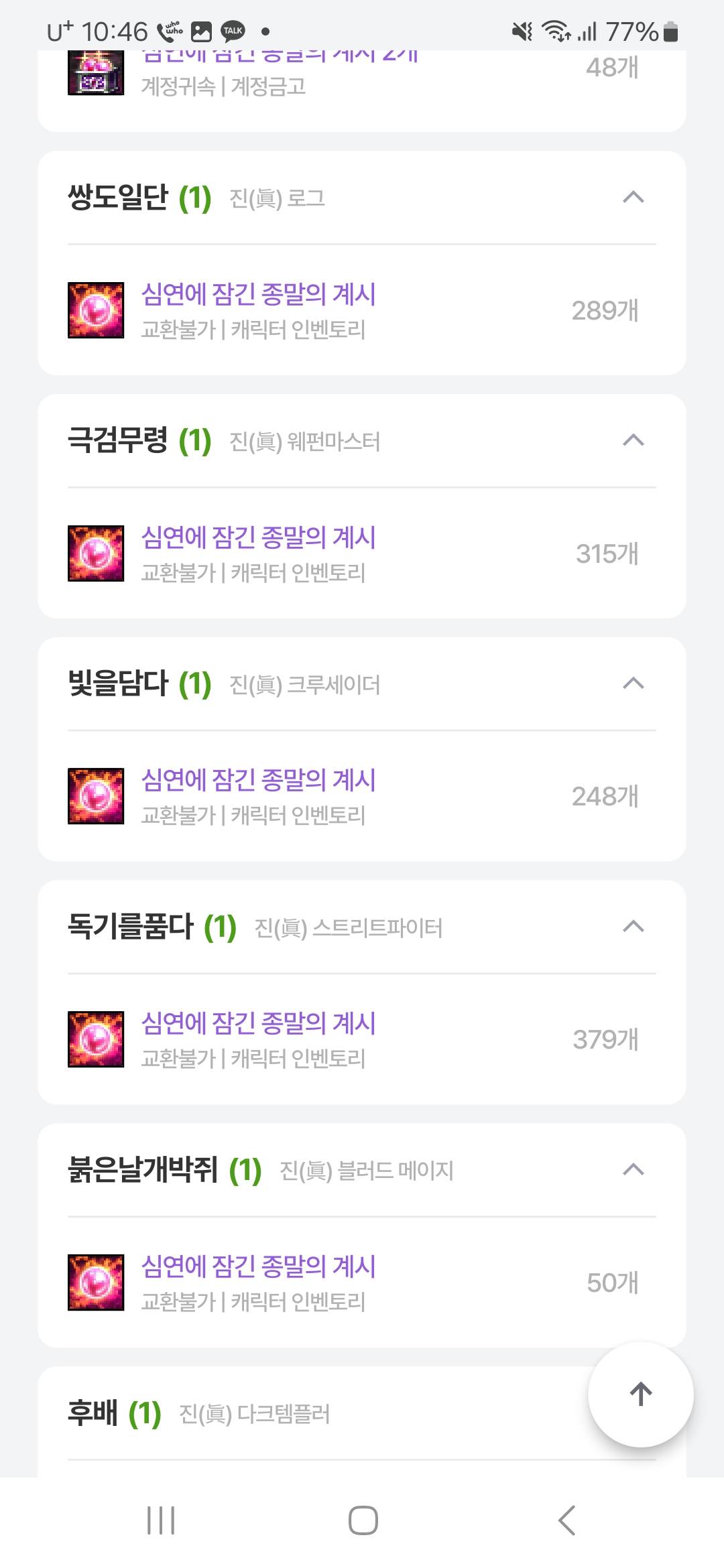Open the 심연에 잠긴 종말의 계시 item link under 독기를품다

[258, 1024]
